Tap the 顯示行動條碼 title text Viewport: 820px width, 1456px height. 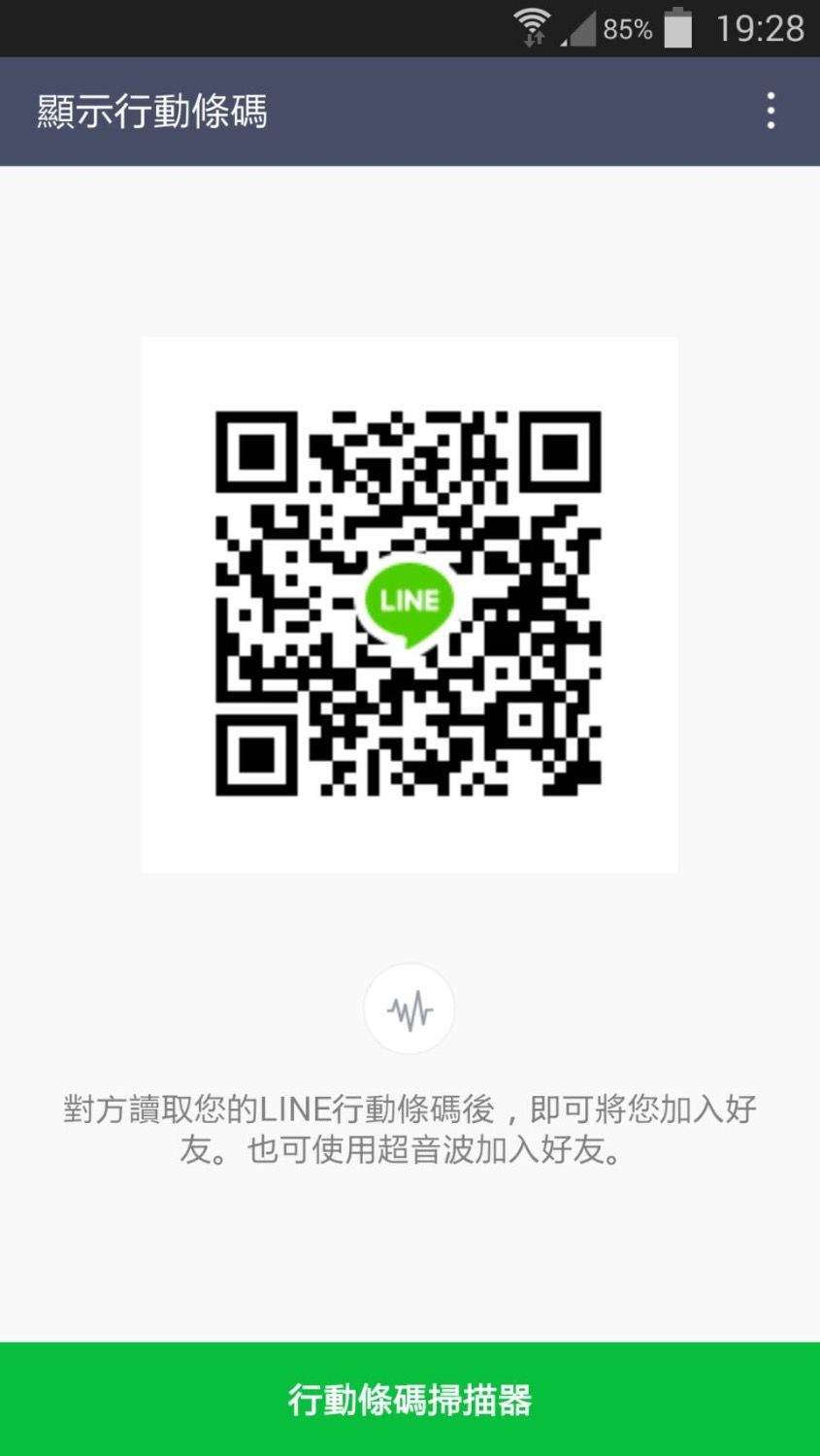[x=150, y=111]
